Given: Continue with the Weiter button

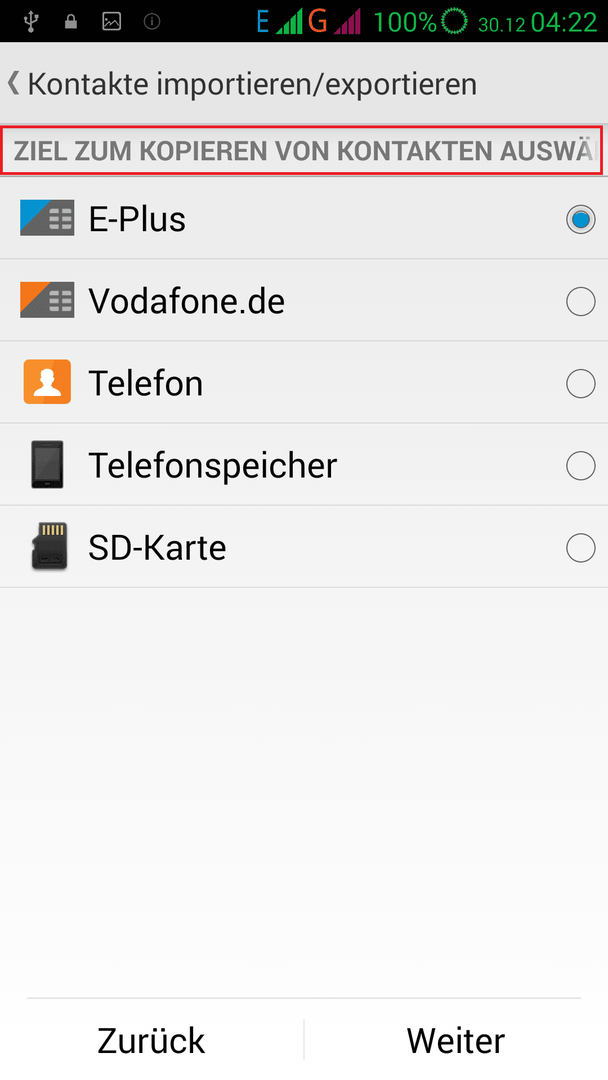Looking at the screenshot, I should (x=456, y=1040).
